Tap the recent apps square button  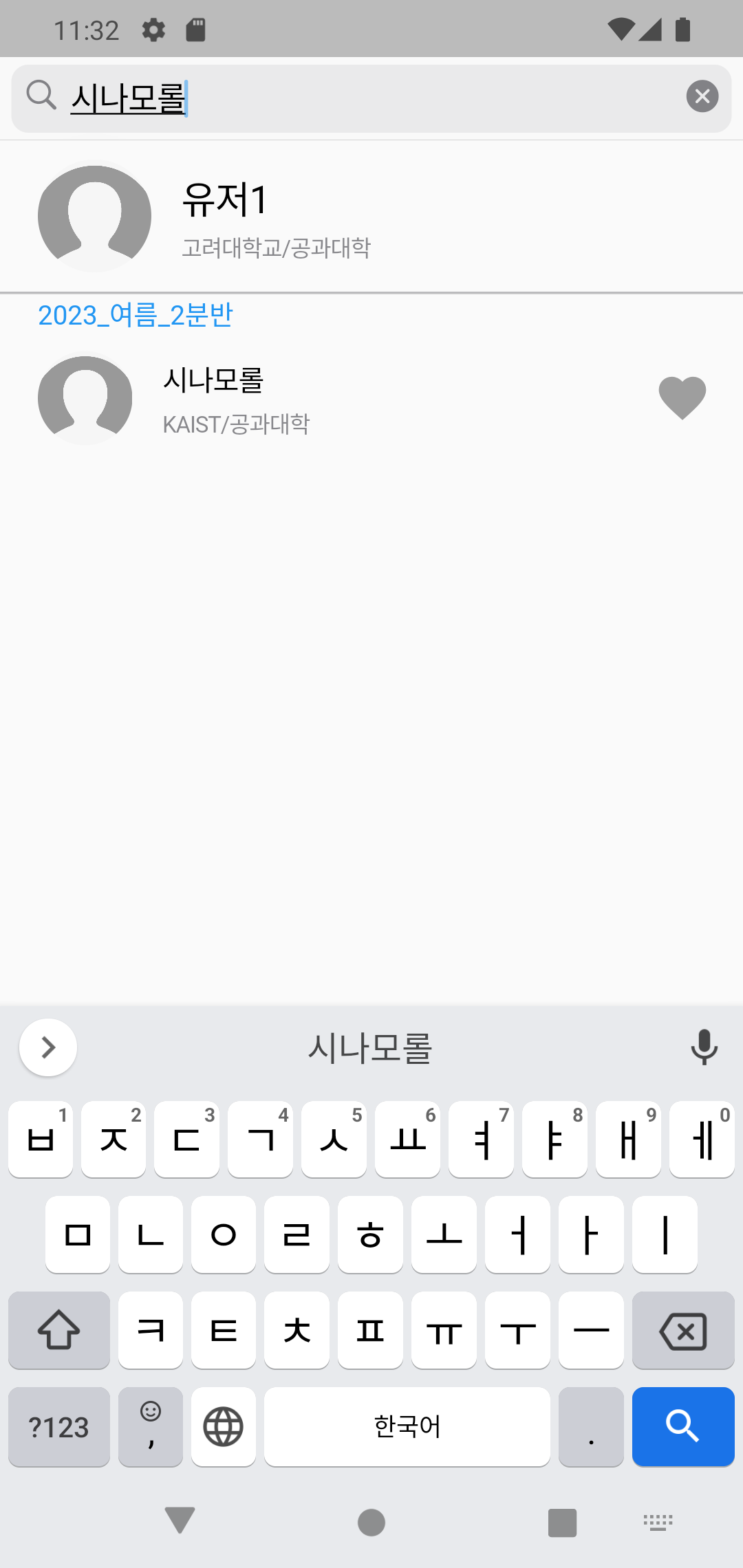click(561, 1521)
